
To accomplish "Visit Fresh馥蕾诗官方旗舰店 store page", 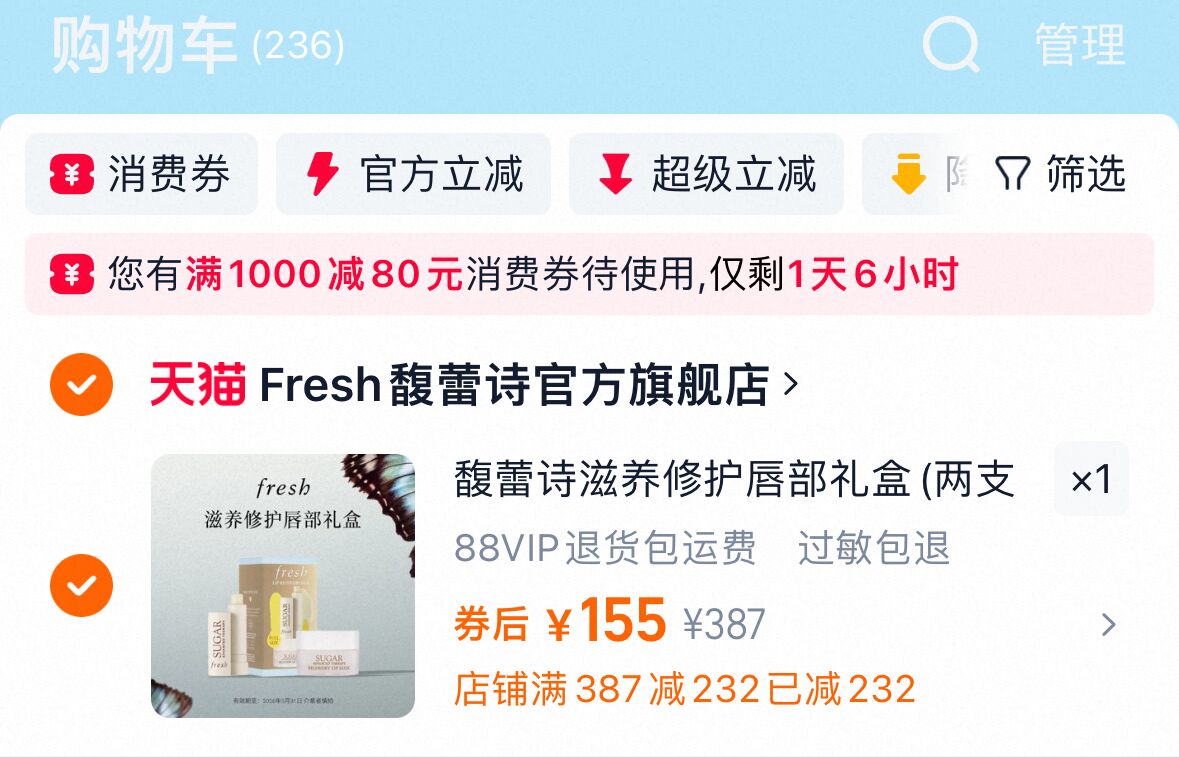I will [x=475, y=385].
